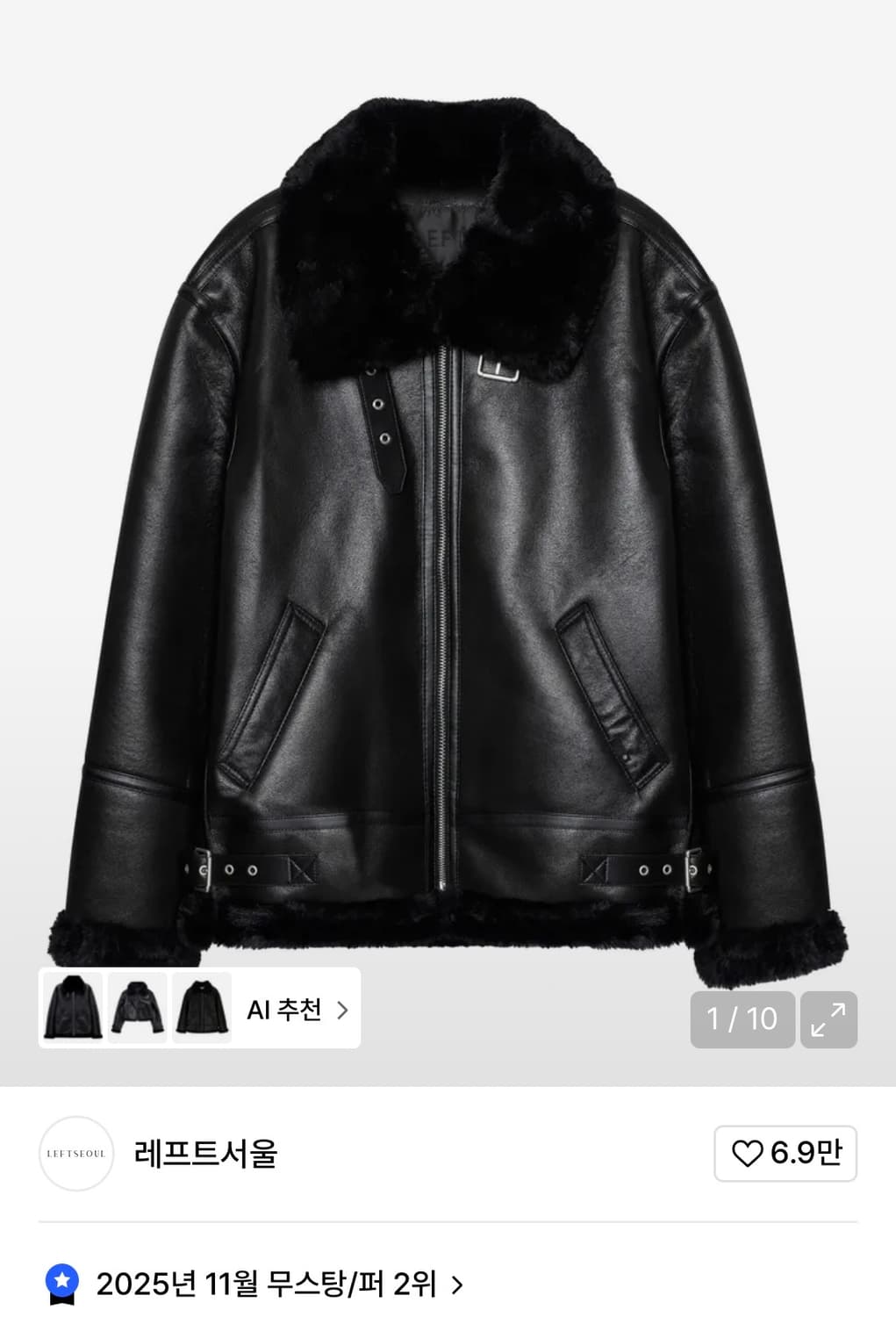Image resolution: width=896 pixels, height=1317 pixels.
Task: Toggle the like state on this product
Action: 784,1155
